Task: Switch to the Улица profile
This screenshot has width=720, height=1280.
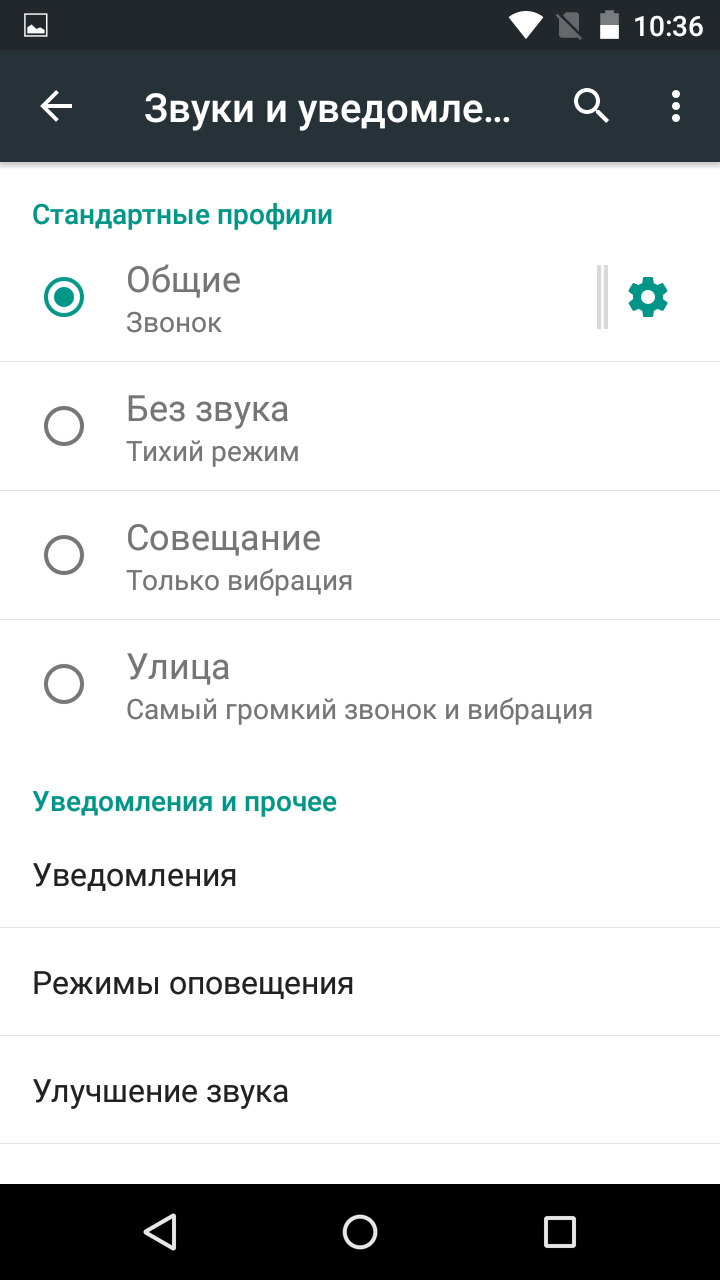Action: [x=360, y=684]
